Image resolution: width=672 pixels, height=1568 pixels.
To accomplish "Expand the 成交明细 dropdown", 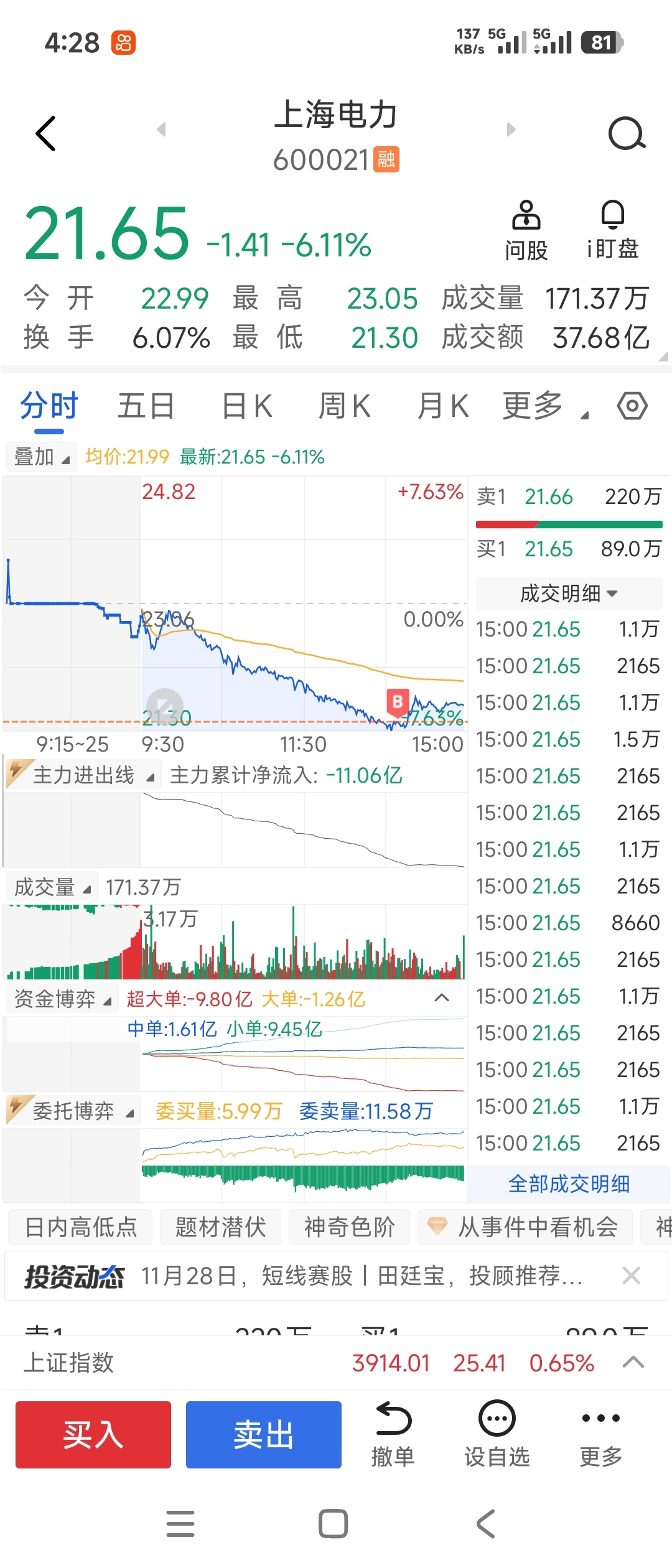I will click(x=569, y=593).
